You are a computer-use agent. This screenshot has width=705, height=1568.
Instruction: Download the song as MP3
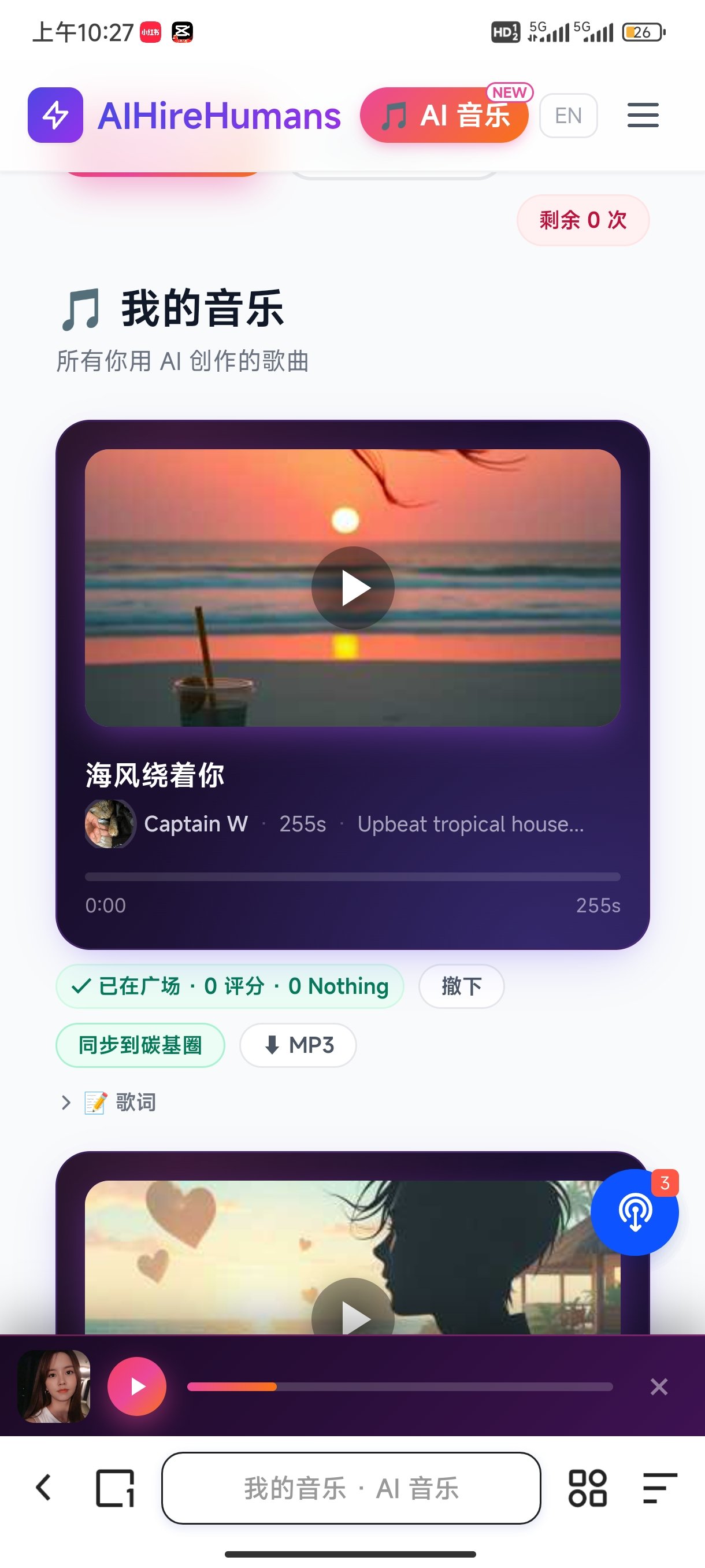pyautogui.click(x=298, y=1045)
